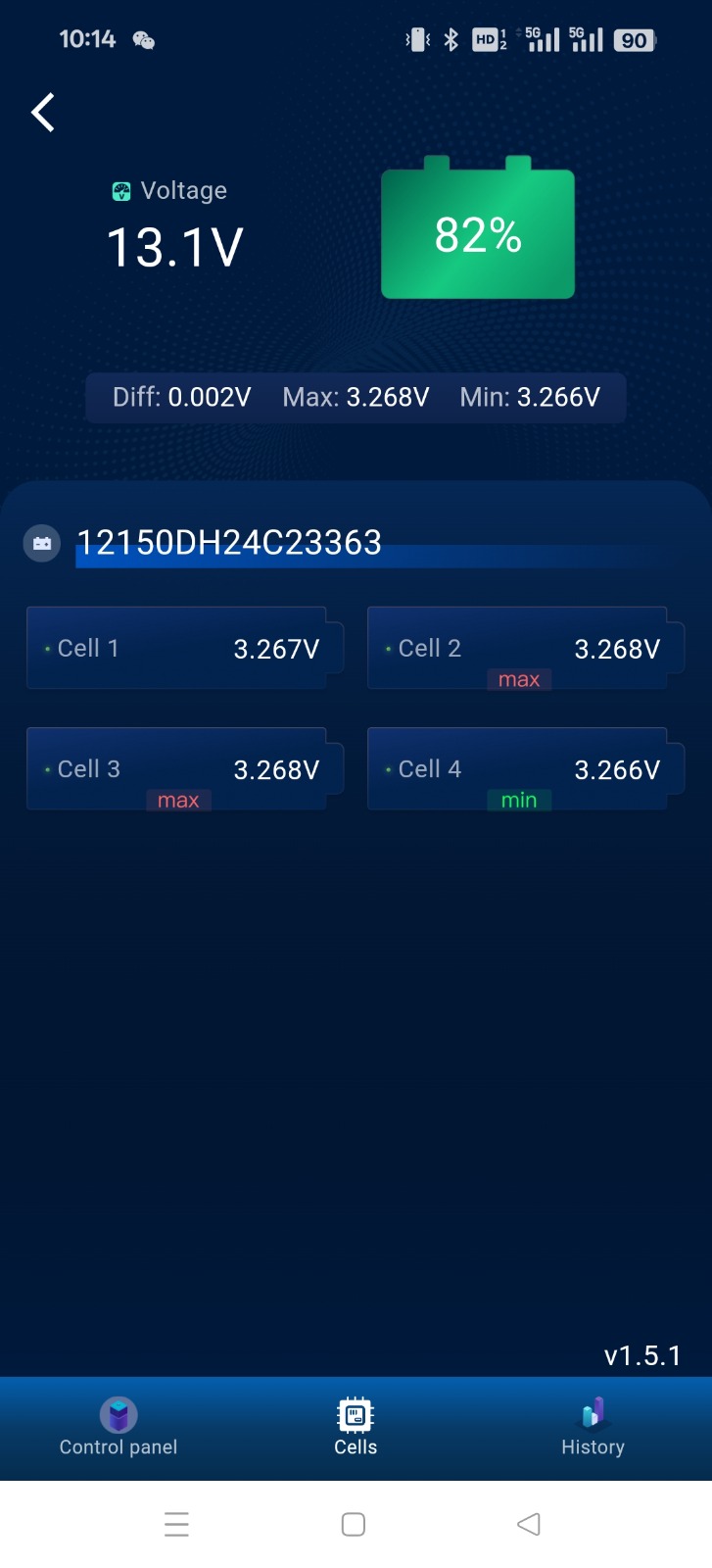Switch to the Control panel tab

119,1428
